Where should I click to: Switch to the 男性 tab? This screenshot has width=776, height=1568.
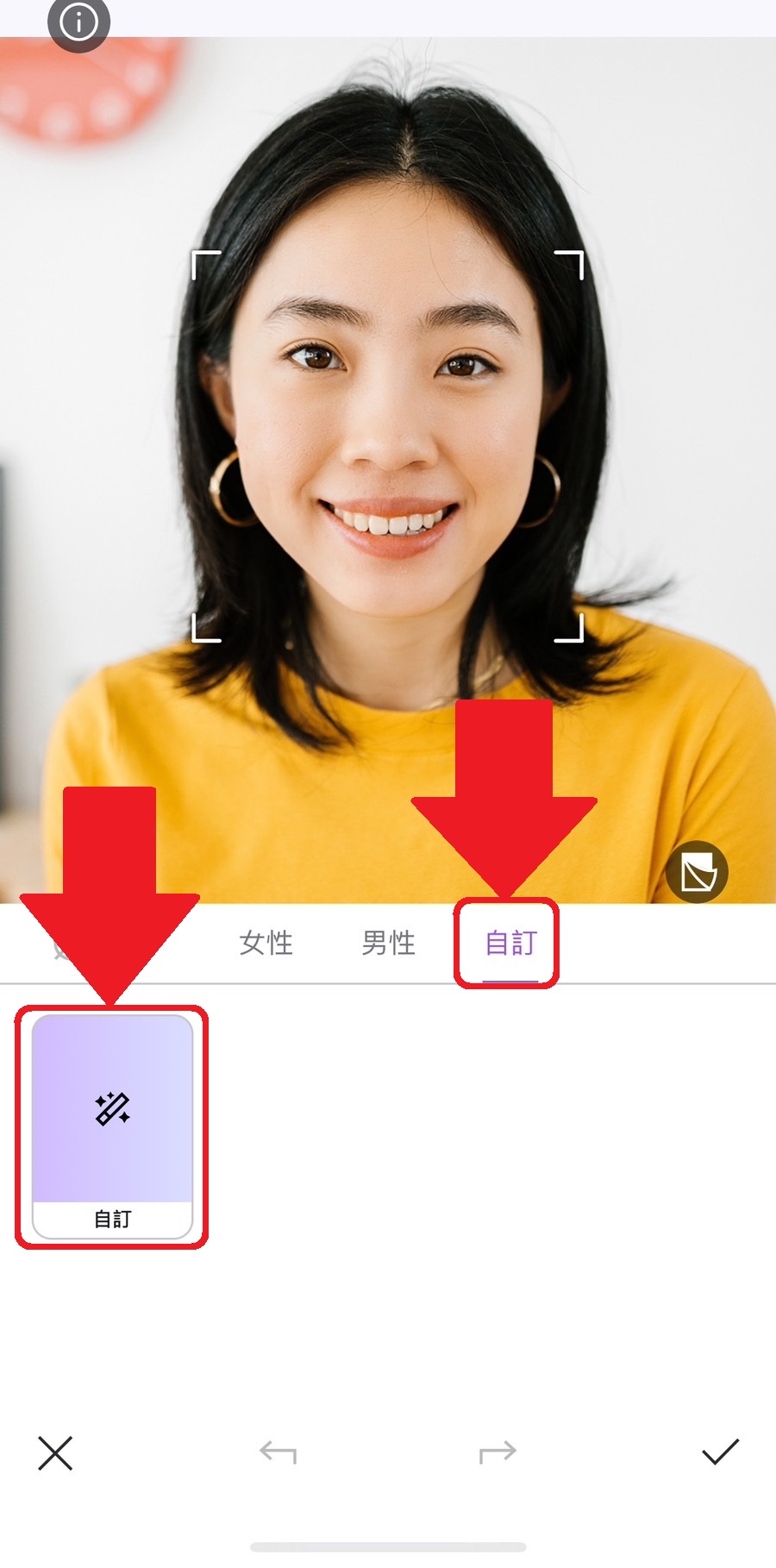point(388,943)
